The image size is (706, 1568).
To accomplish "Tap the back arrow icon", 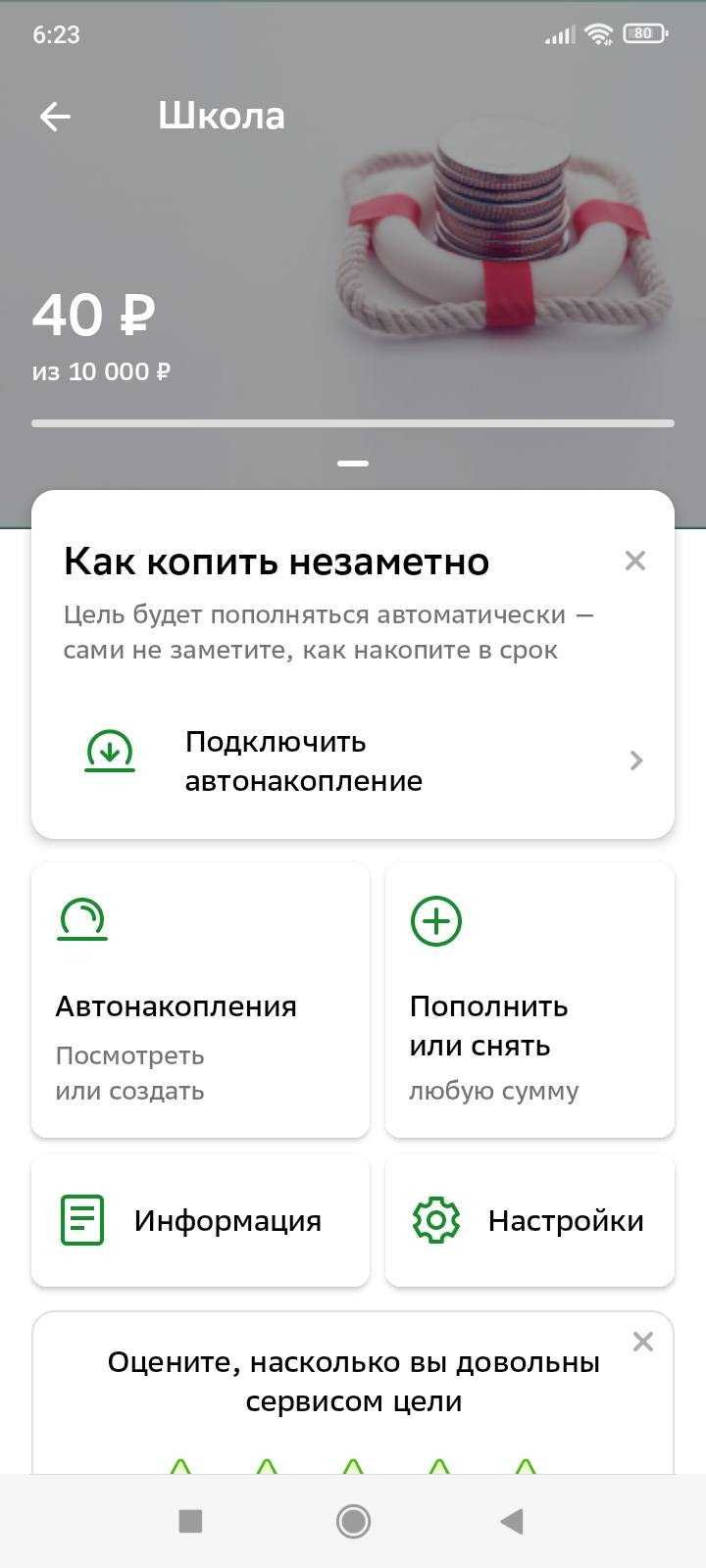I will click(x=55, y=117).
